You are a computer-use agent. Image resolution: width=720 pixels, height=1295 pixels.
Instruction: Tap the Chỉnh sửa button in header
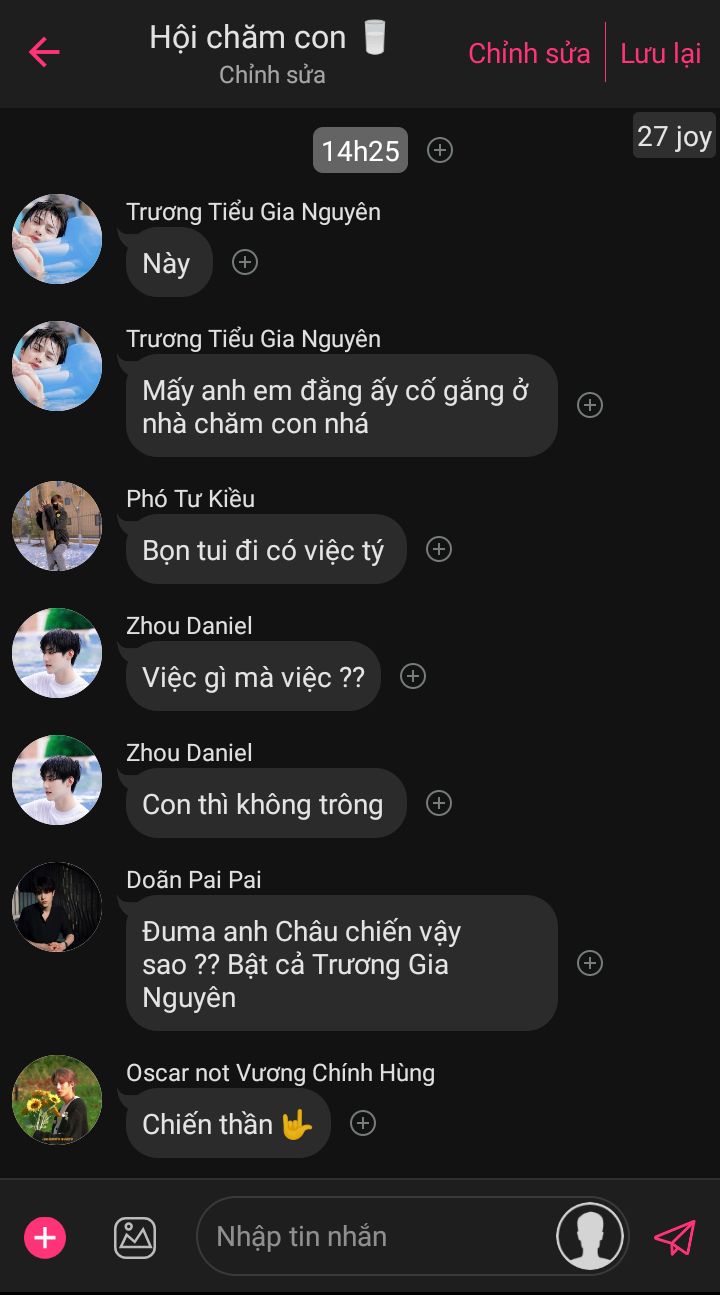pos(529,53)
